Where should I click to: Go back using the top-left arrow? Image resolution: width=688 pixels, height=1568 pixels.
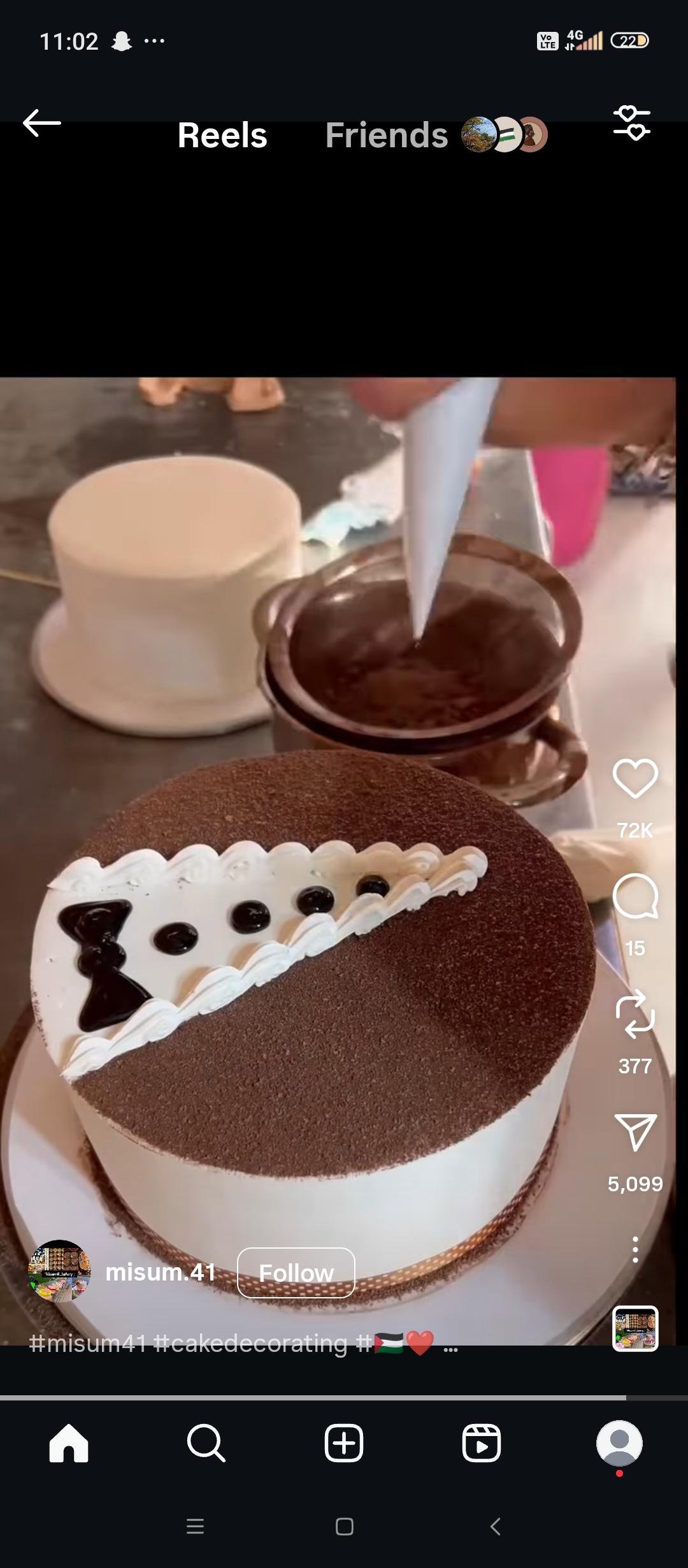pyautogui.click(x=41, y=123)
